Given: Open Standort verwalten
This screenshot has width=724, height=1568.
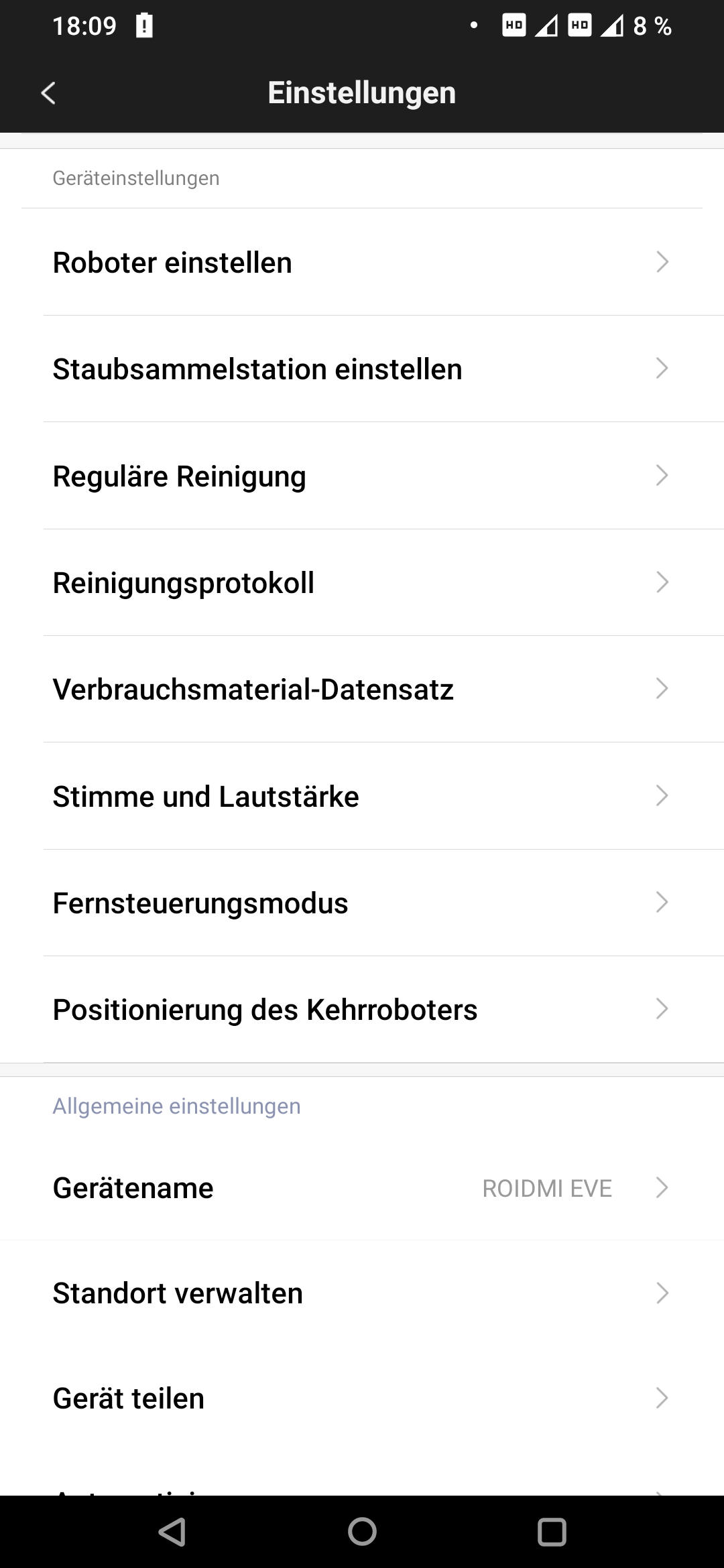Looking at the screenshot, I should (x=362, y=1293).
